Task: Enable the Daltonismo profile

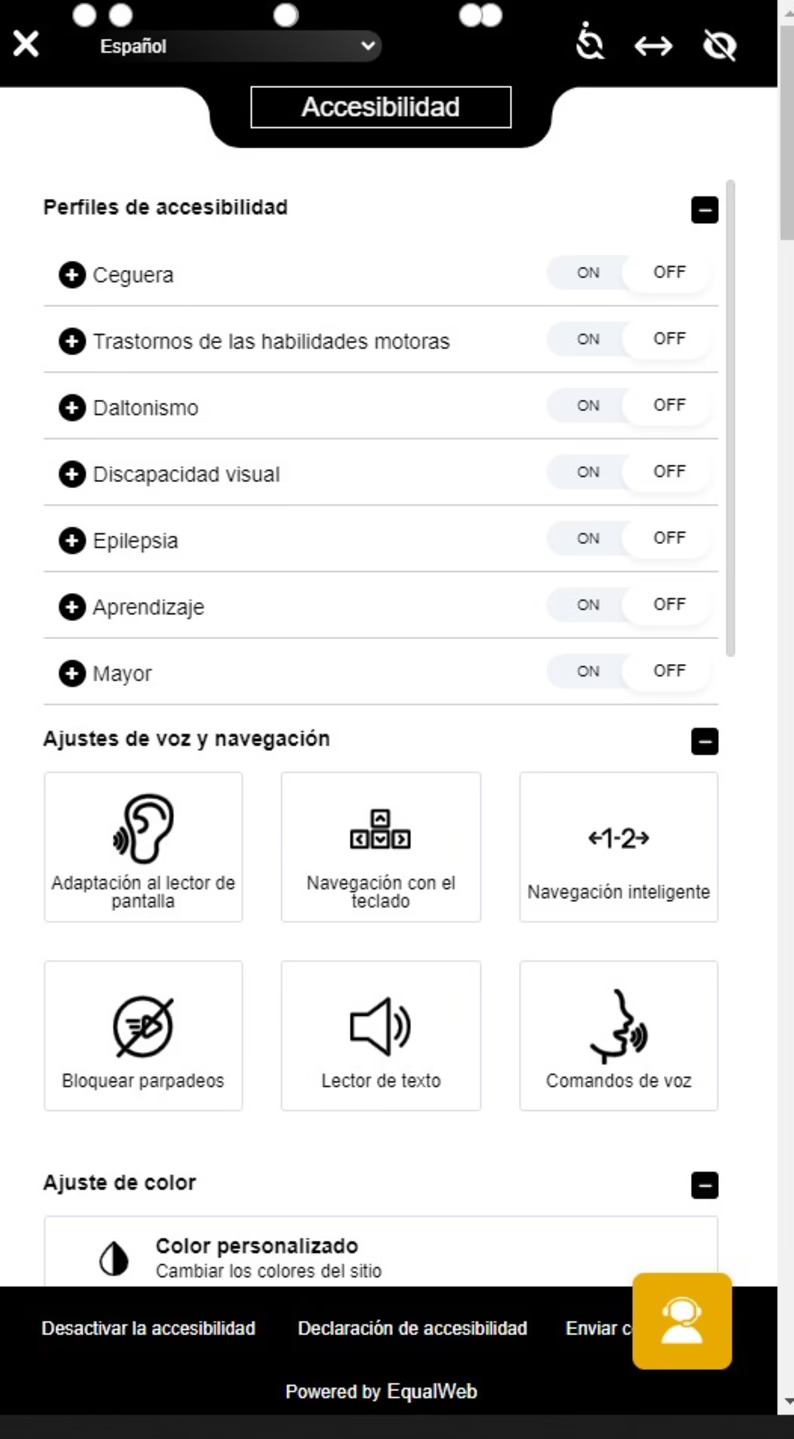Action: click(587, 405)
